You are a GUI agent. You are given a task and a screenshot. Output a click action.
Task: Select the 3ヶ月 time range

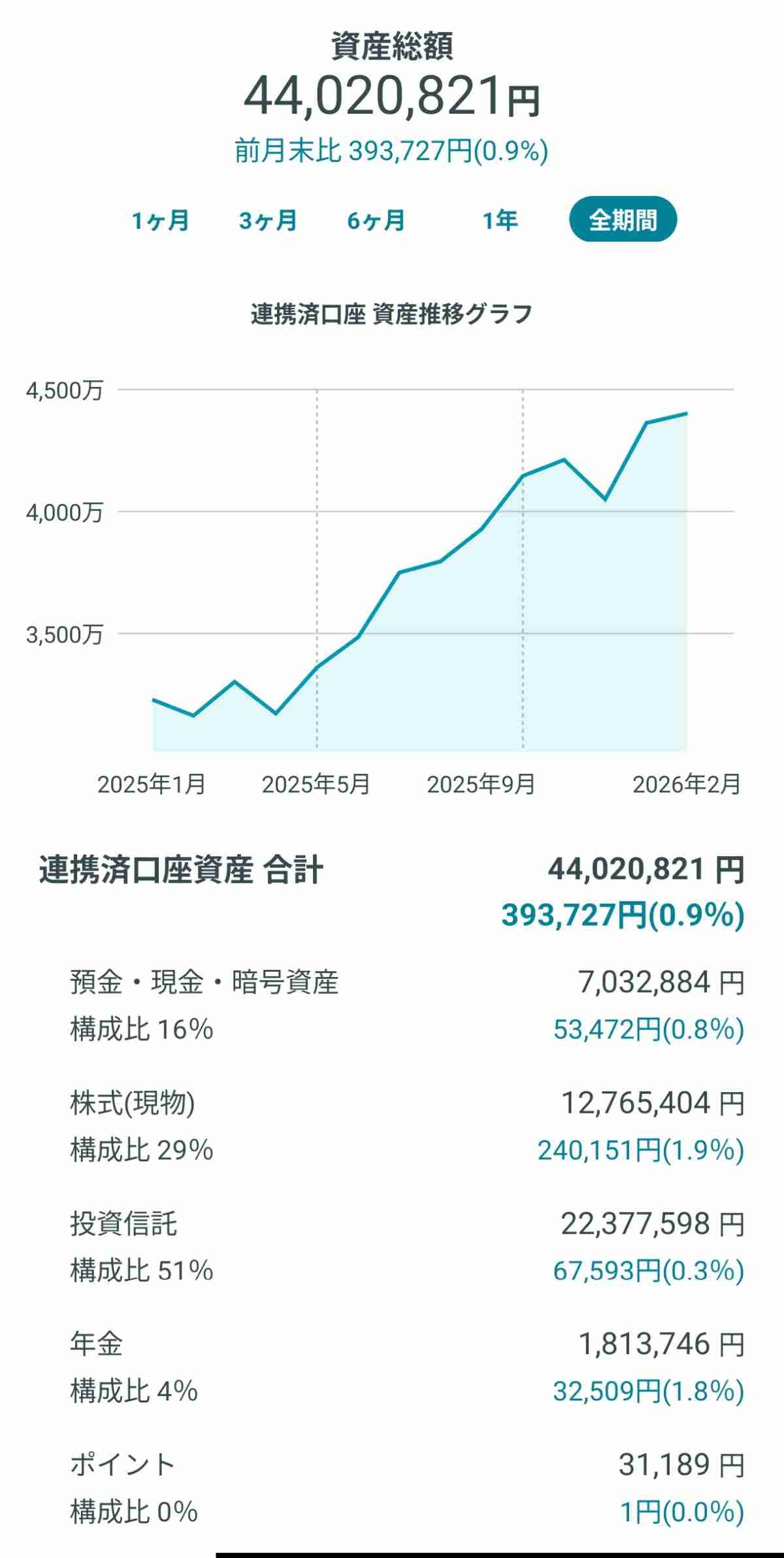point(268,221)
